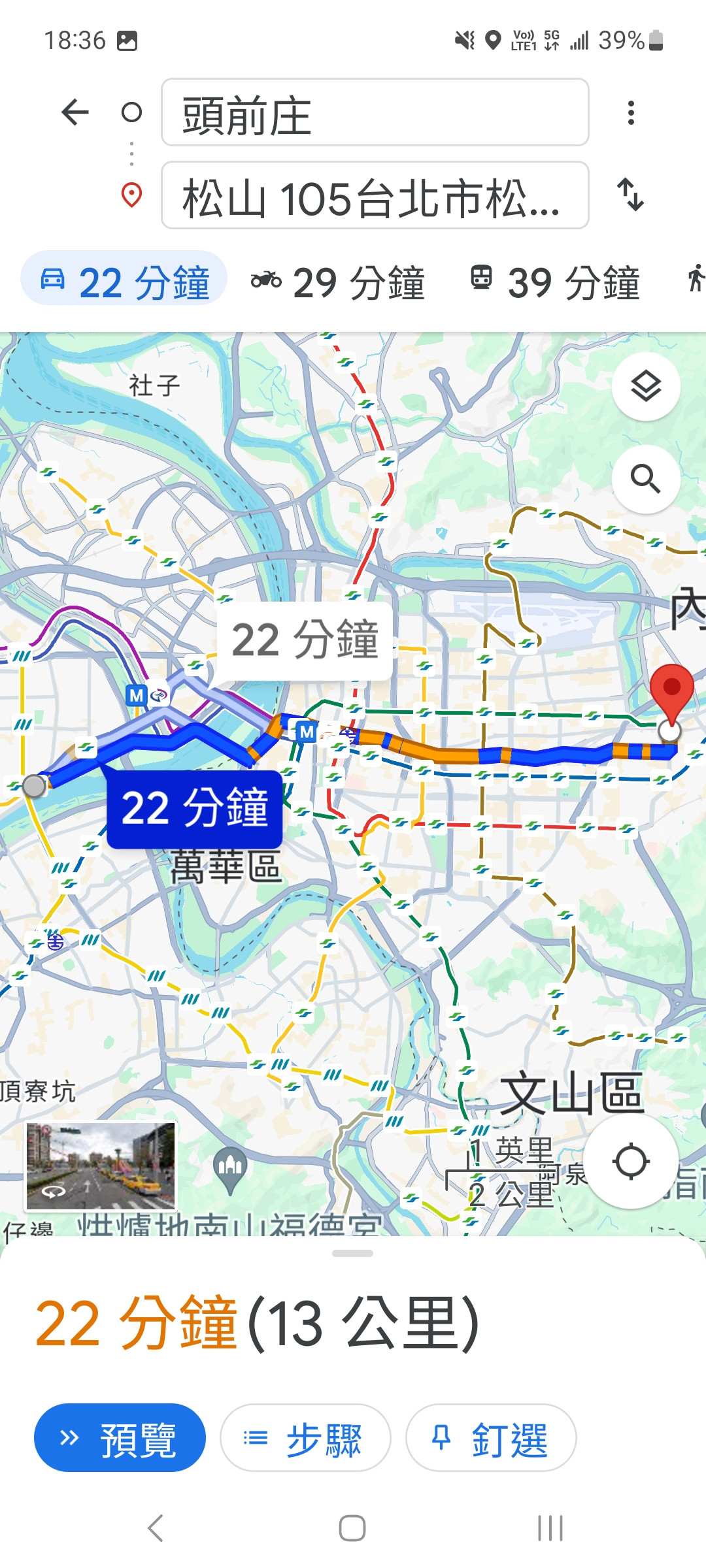Pin this route with 釘選
This screenshot has height=1568, width=706.
[x=491, y=1438]
